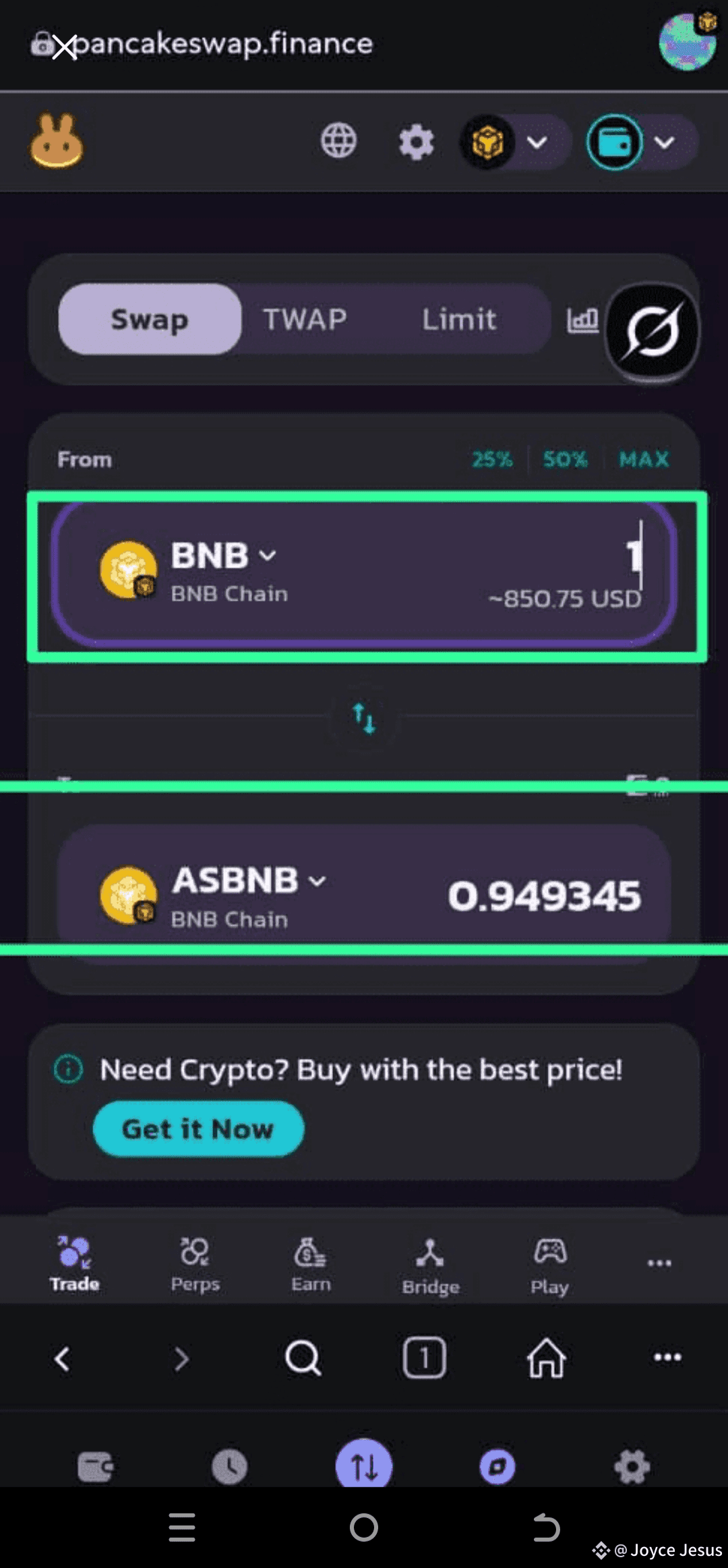The image size is (728, 1568).
Task: Use MAX balance amount
Action: (644, 459)
